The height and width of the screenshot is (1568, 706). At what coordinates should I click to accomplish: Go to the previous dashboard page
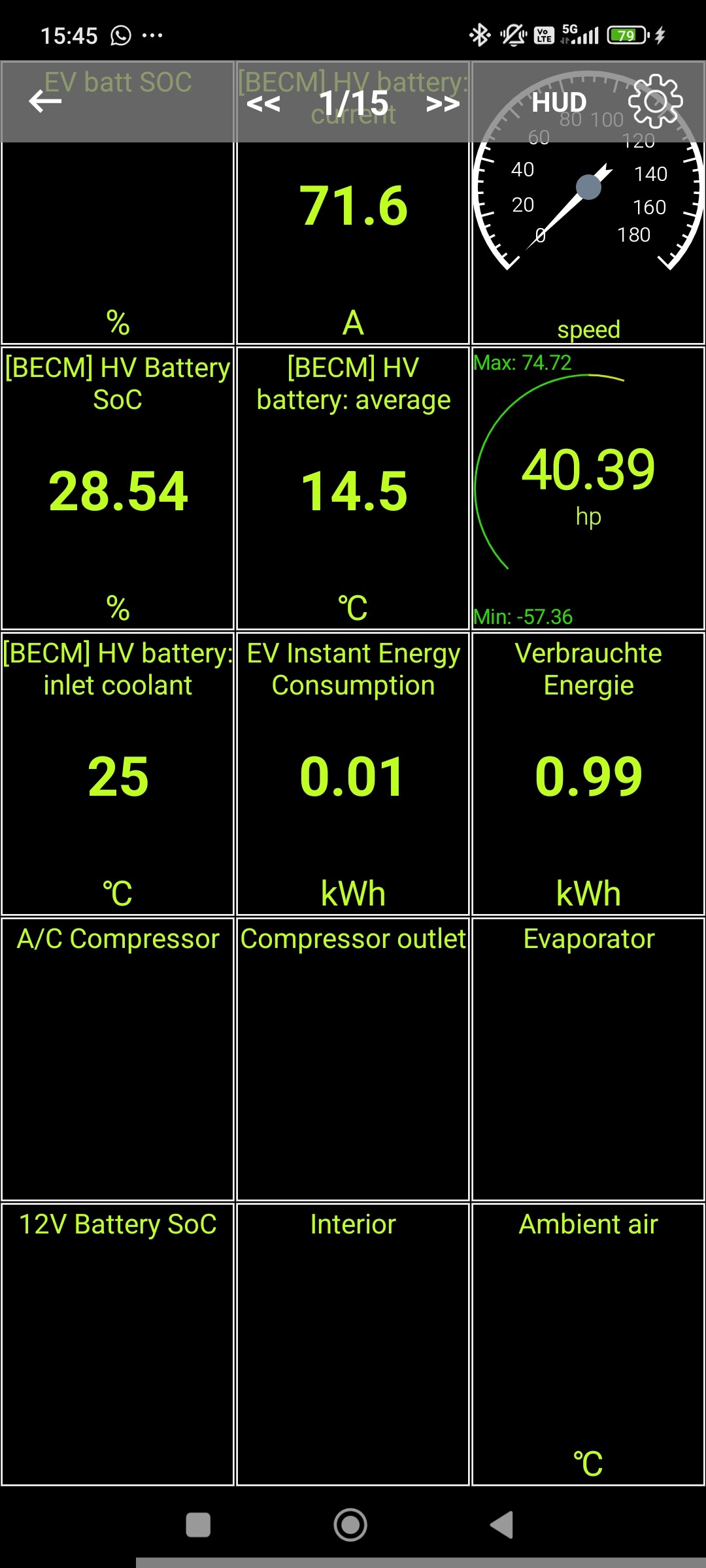pyautogui.click(x=263, y=103)
